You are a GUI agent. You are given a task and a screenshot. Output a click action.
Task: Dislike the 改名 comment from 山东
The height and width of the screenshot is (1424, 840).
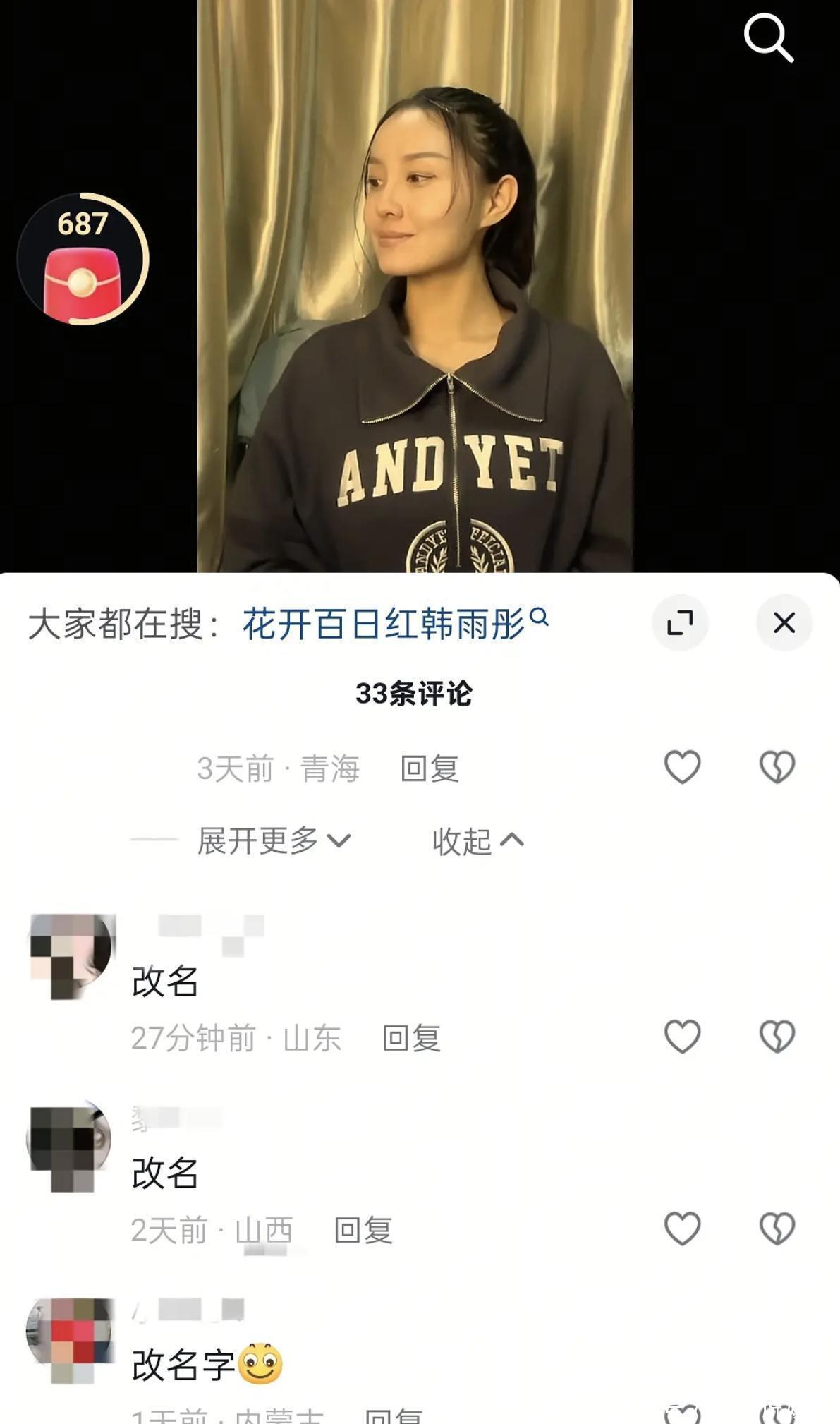point(777,1037)
